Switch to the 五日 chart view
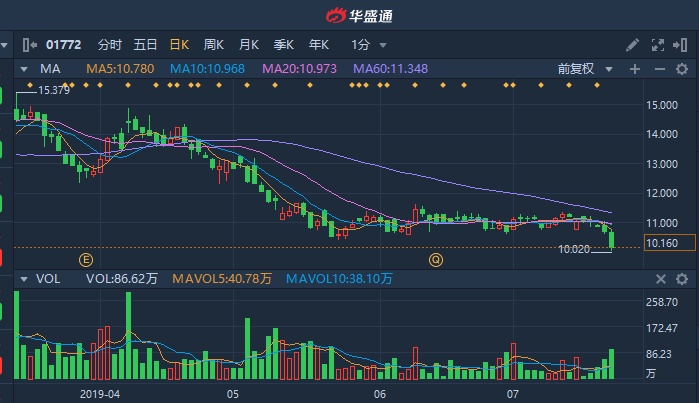The height and width of the screenshot is (403, 699). (x=145, y=45)
